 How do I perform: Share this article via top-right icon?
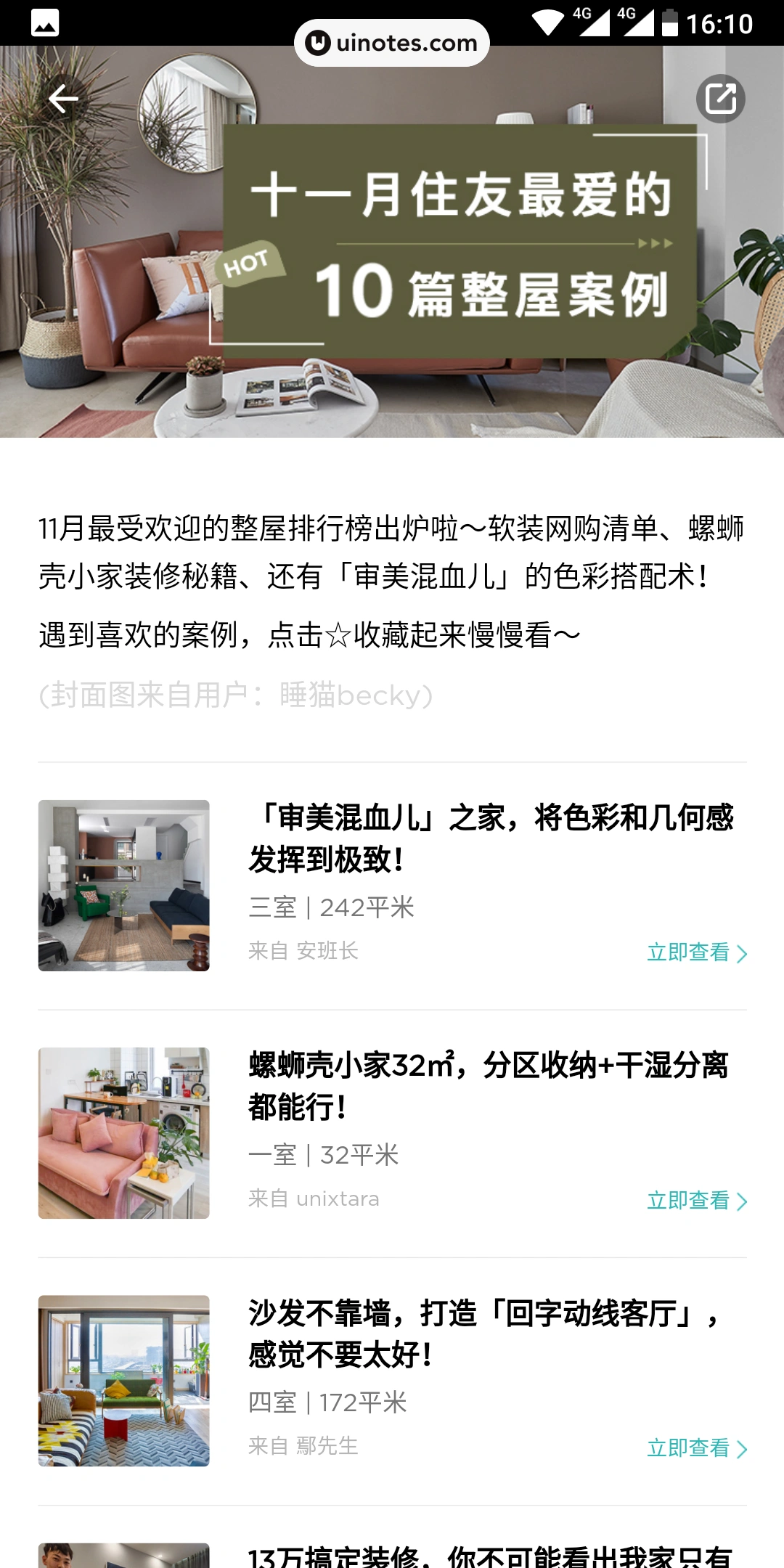coord(720,99)
